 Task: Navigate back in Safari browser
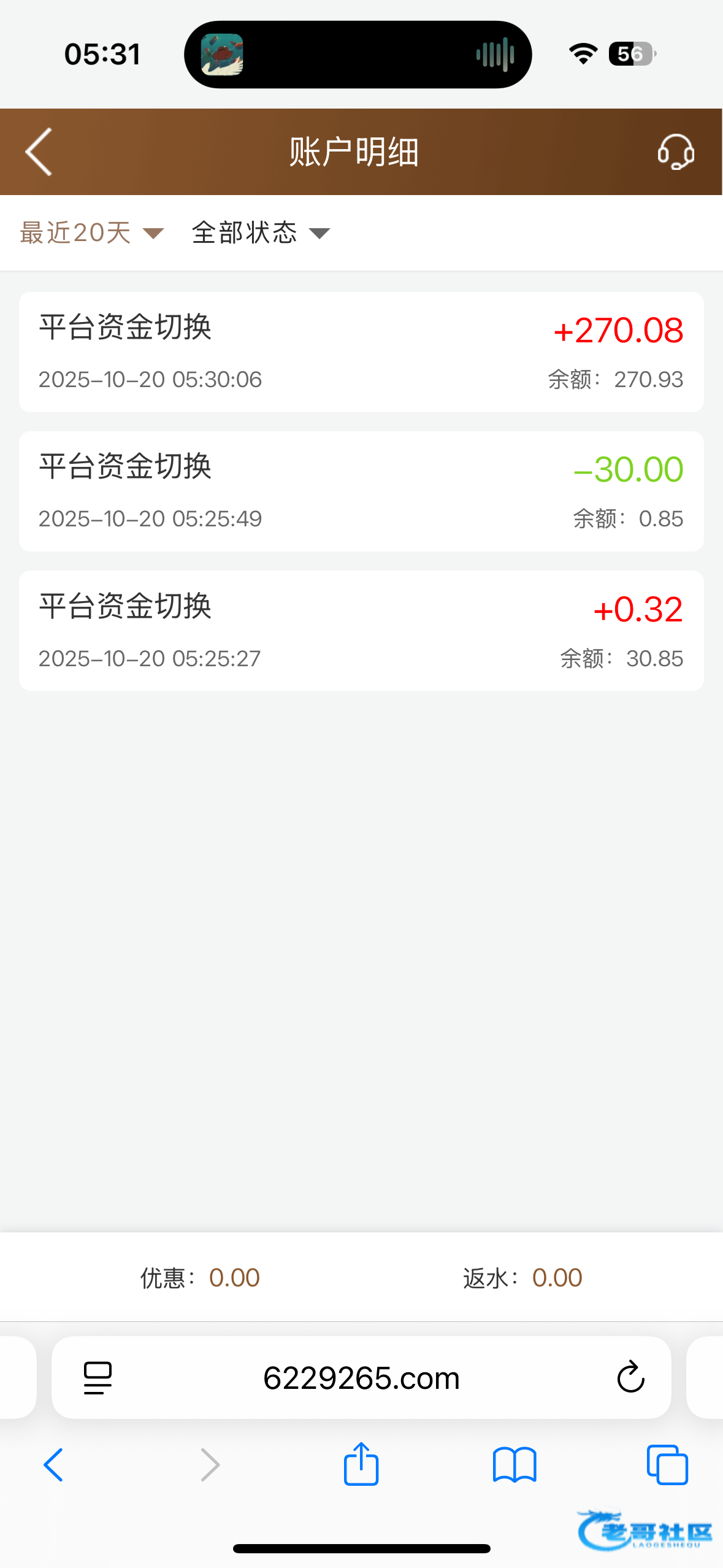click(53, 1465)
